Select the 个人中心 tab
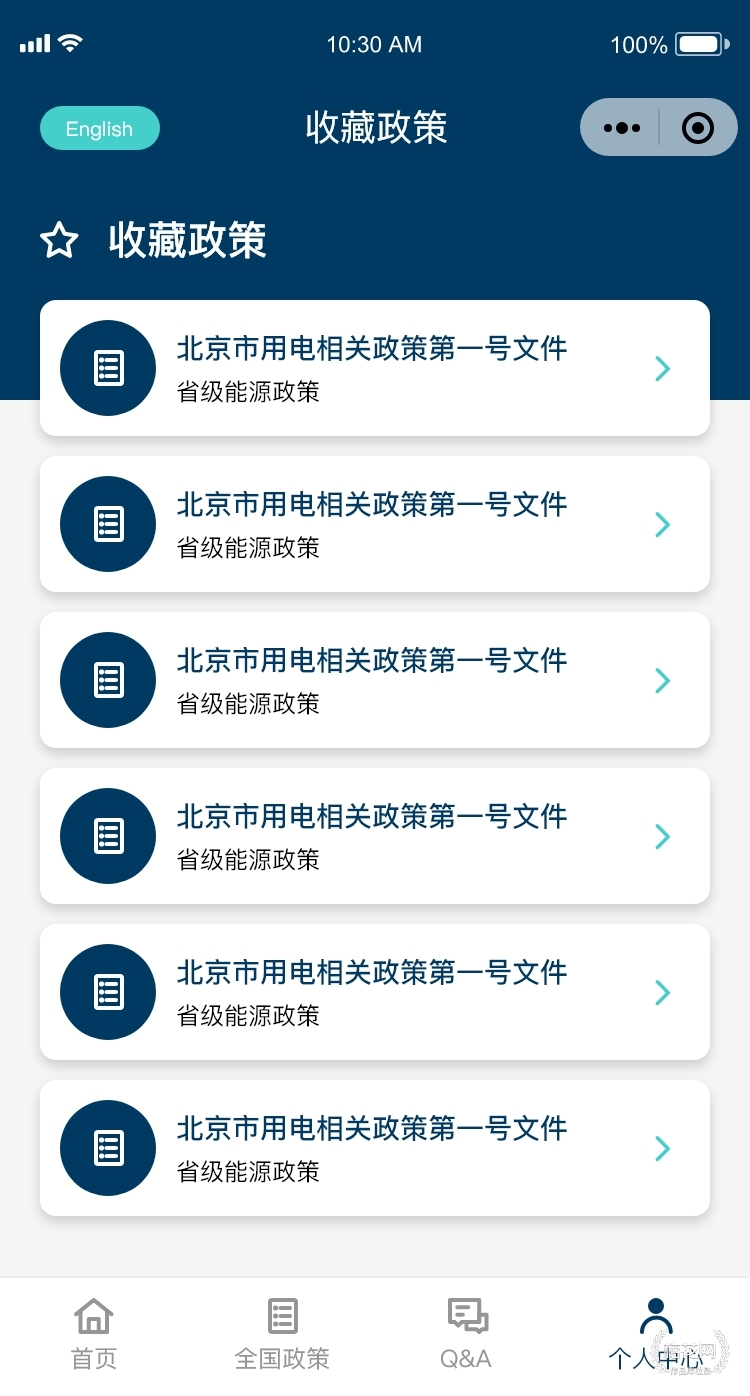 coord(655,1335)
